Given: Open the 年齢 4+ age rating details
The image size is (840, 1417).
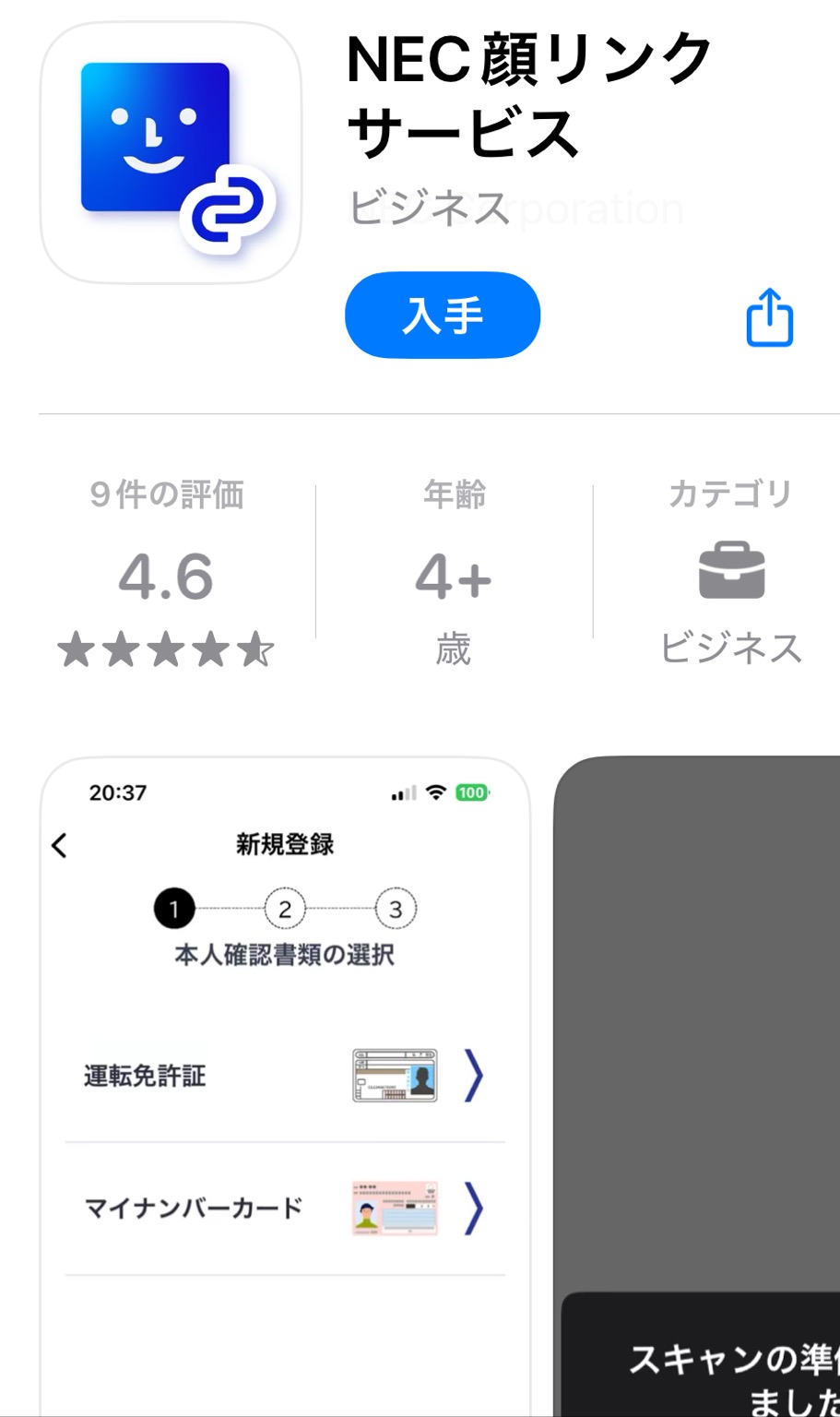Looking at the screenshot, I should [x=453, y=573].
